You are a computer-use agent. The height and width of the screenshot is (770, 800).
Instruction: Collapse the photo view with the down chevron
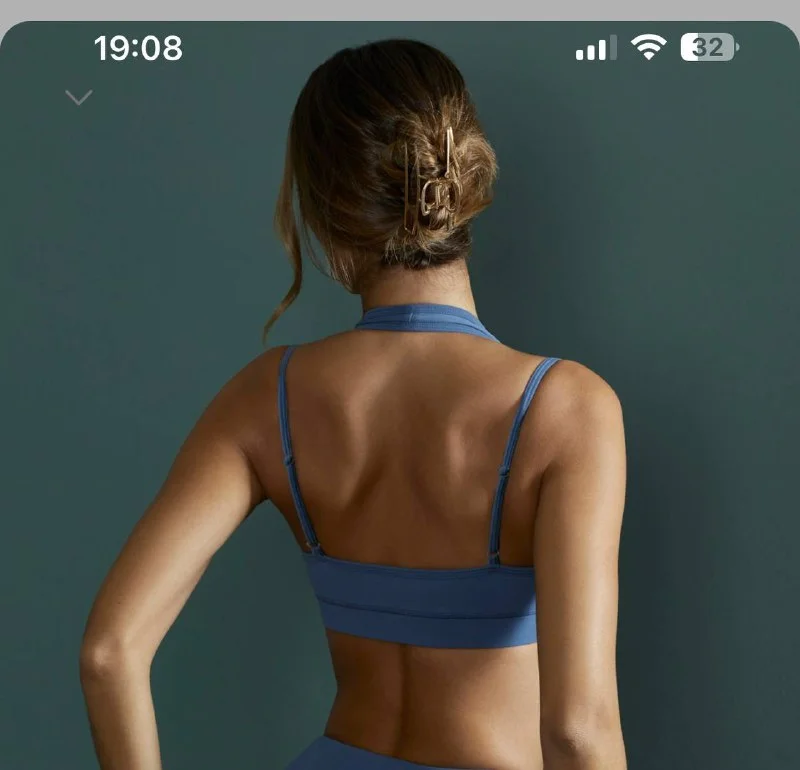[78, 97]
